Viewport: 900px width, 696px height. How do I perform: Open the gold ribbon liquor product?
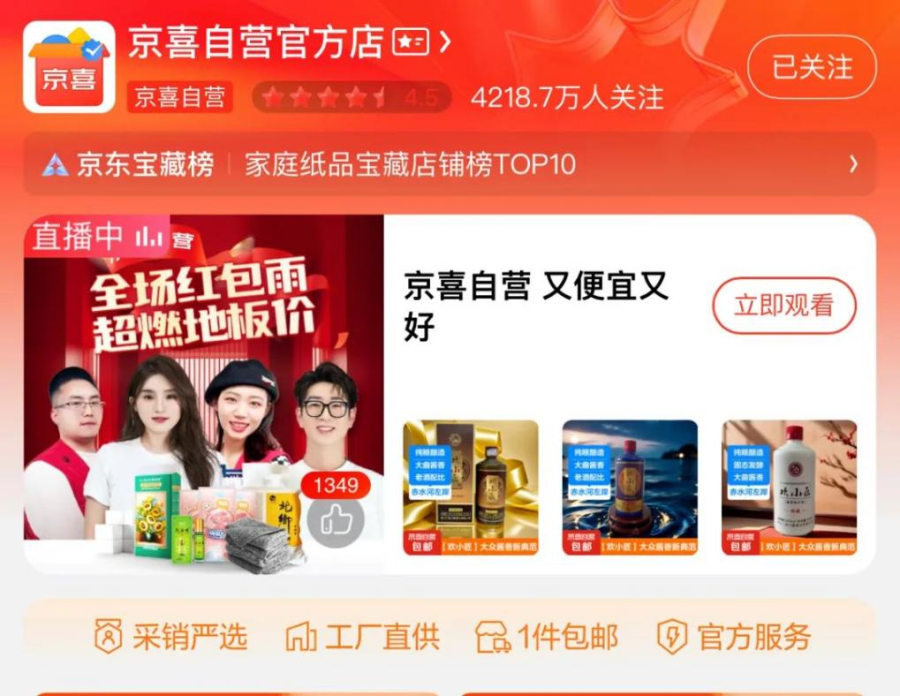[x=470, y=487]
